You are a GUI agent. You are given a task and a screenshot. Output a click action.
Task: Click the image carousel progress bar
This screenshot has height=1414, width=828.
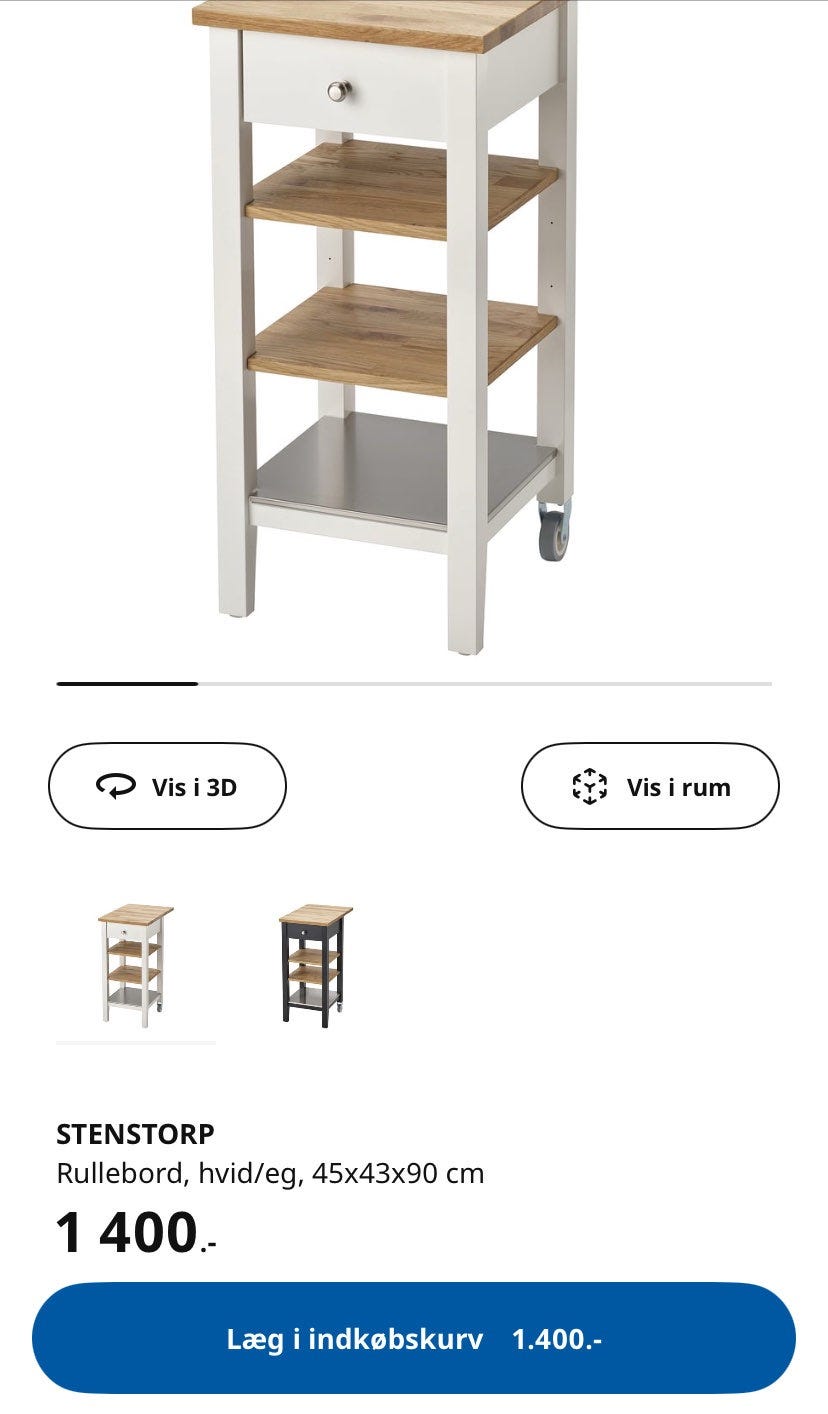(414, 682)
